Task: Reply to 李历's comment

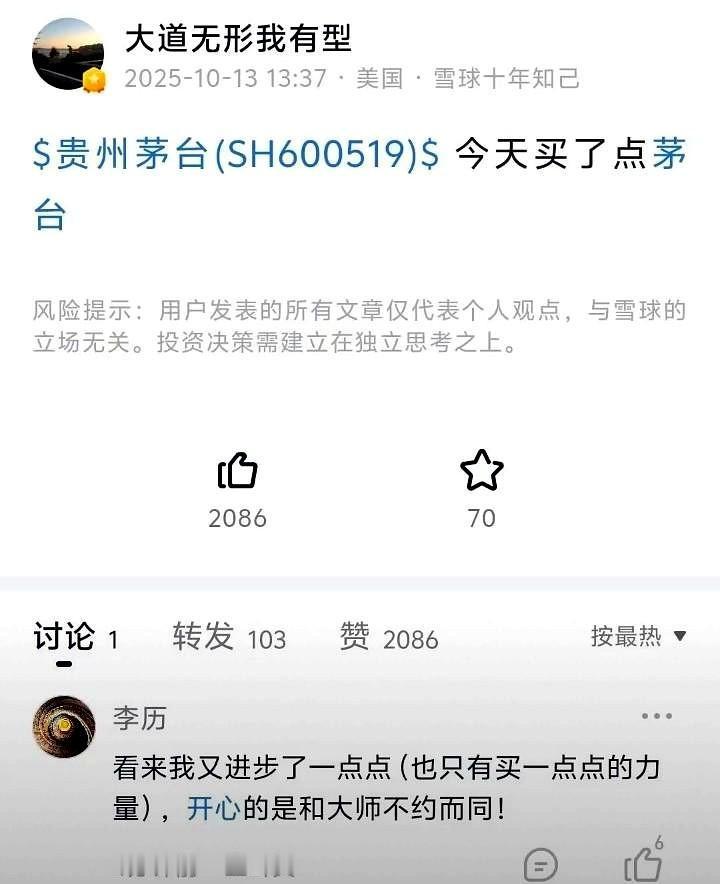Action: (541, 864)
